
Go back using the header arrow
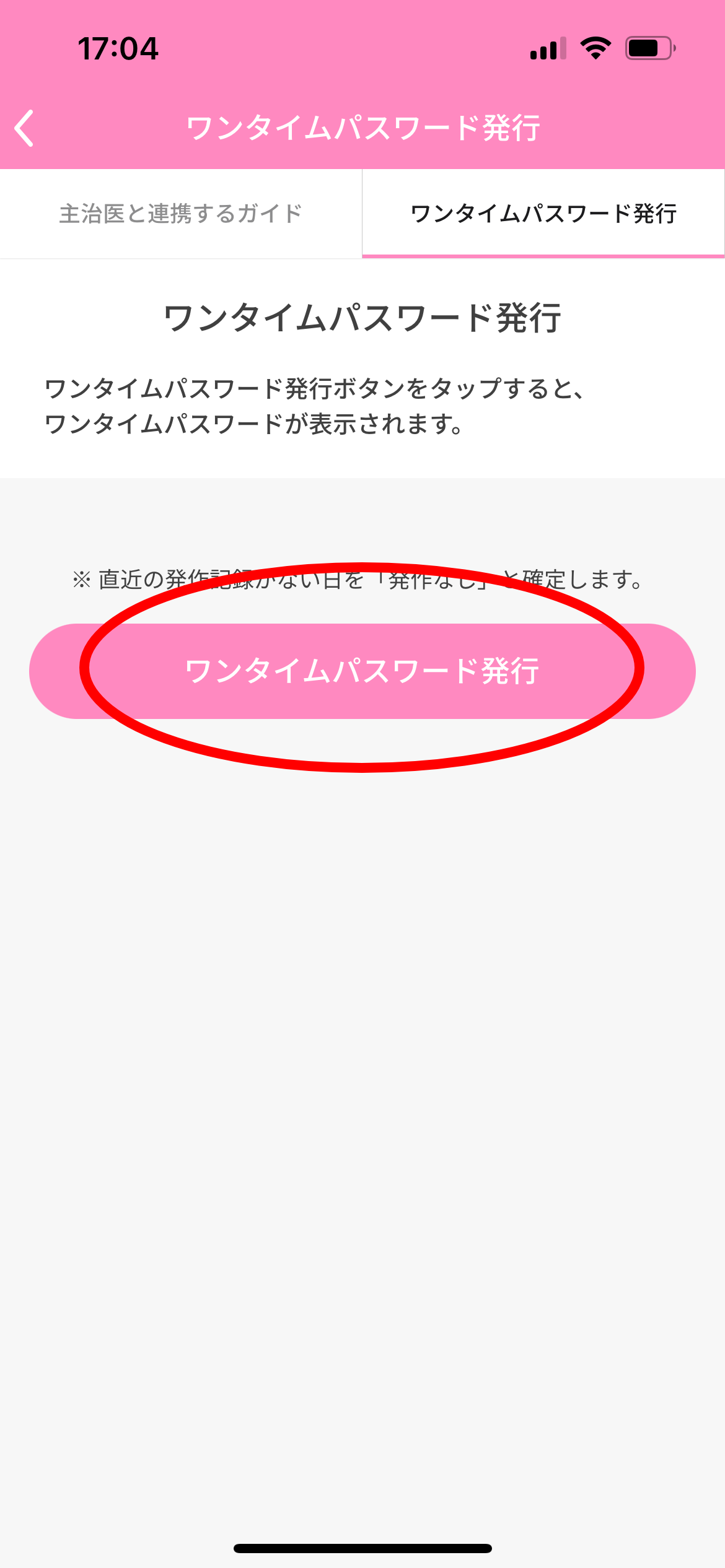pos(24,128)
